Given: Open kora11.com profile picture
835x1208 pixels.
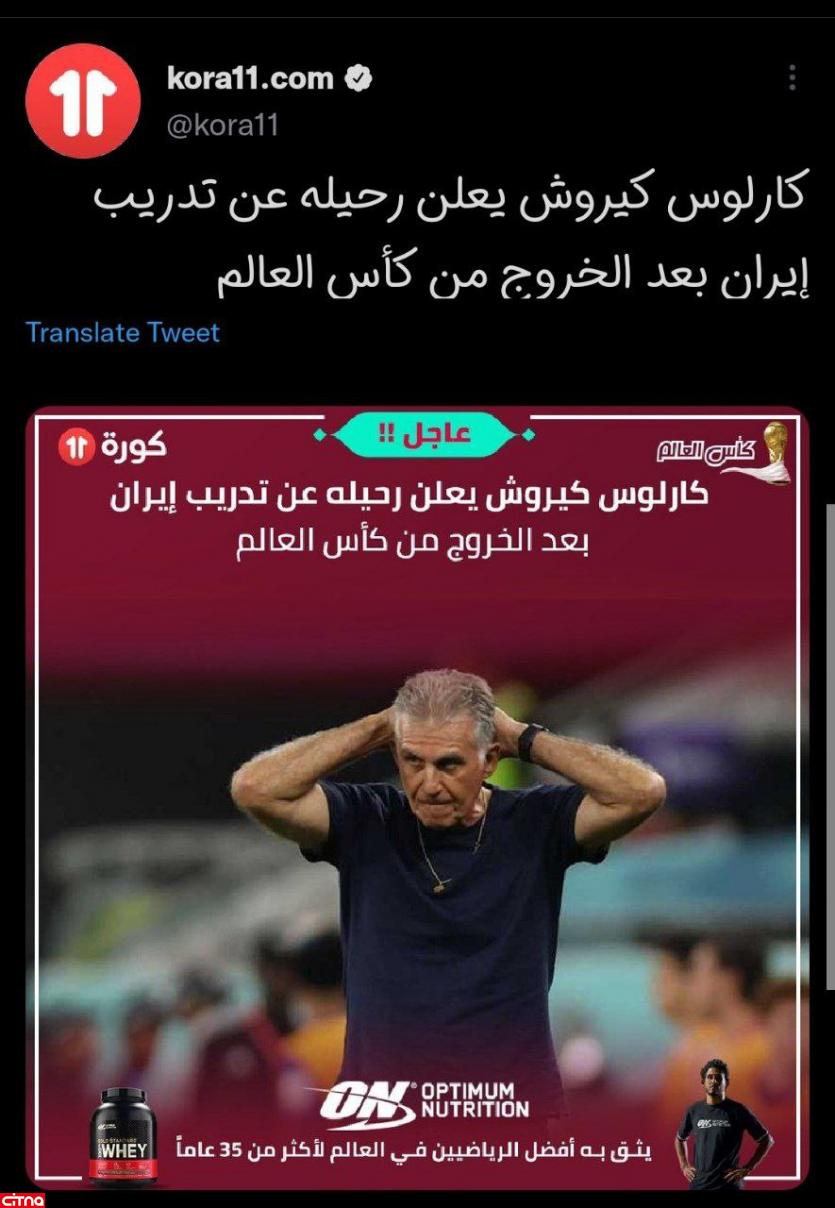Looking at the screenshot, I should pos(83,100).
